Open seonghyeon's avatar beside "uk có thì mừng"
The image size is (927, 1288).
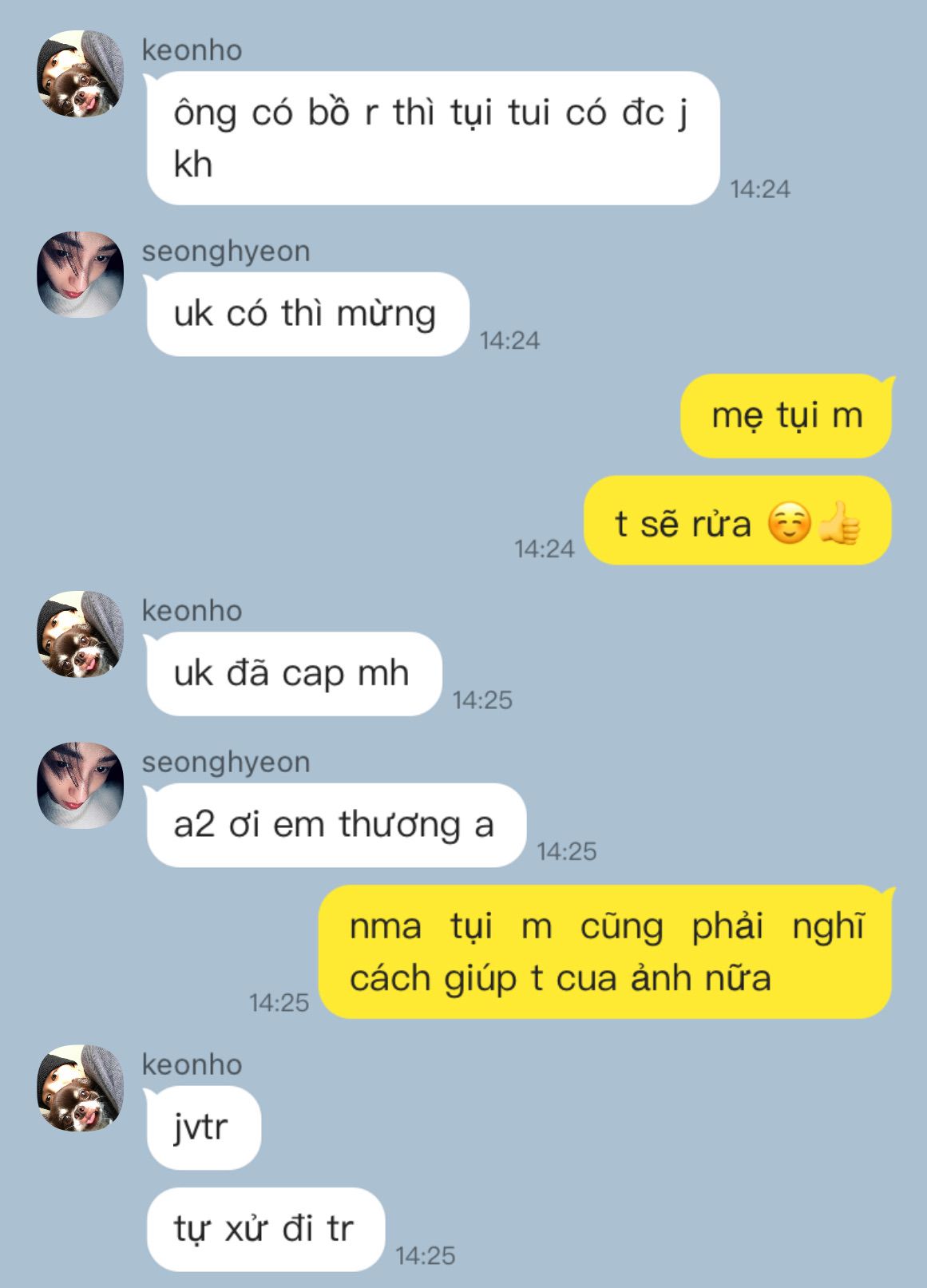[80, 275]
